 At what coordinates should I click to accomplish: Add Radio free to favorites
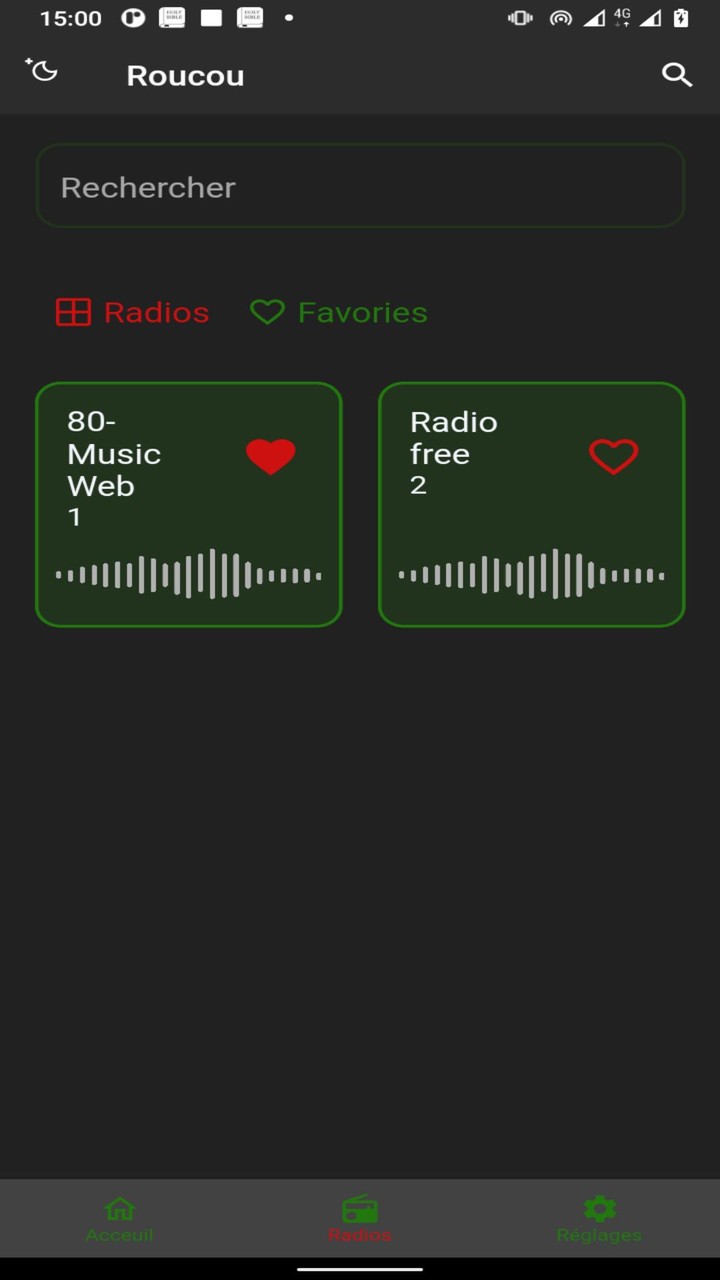[613, 456]
